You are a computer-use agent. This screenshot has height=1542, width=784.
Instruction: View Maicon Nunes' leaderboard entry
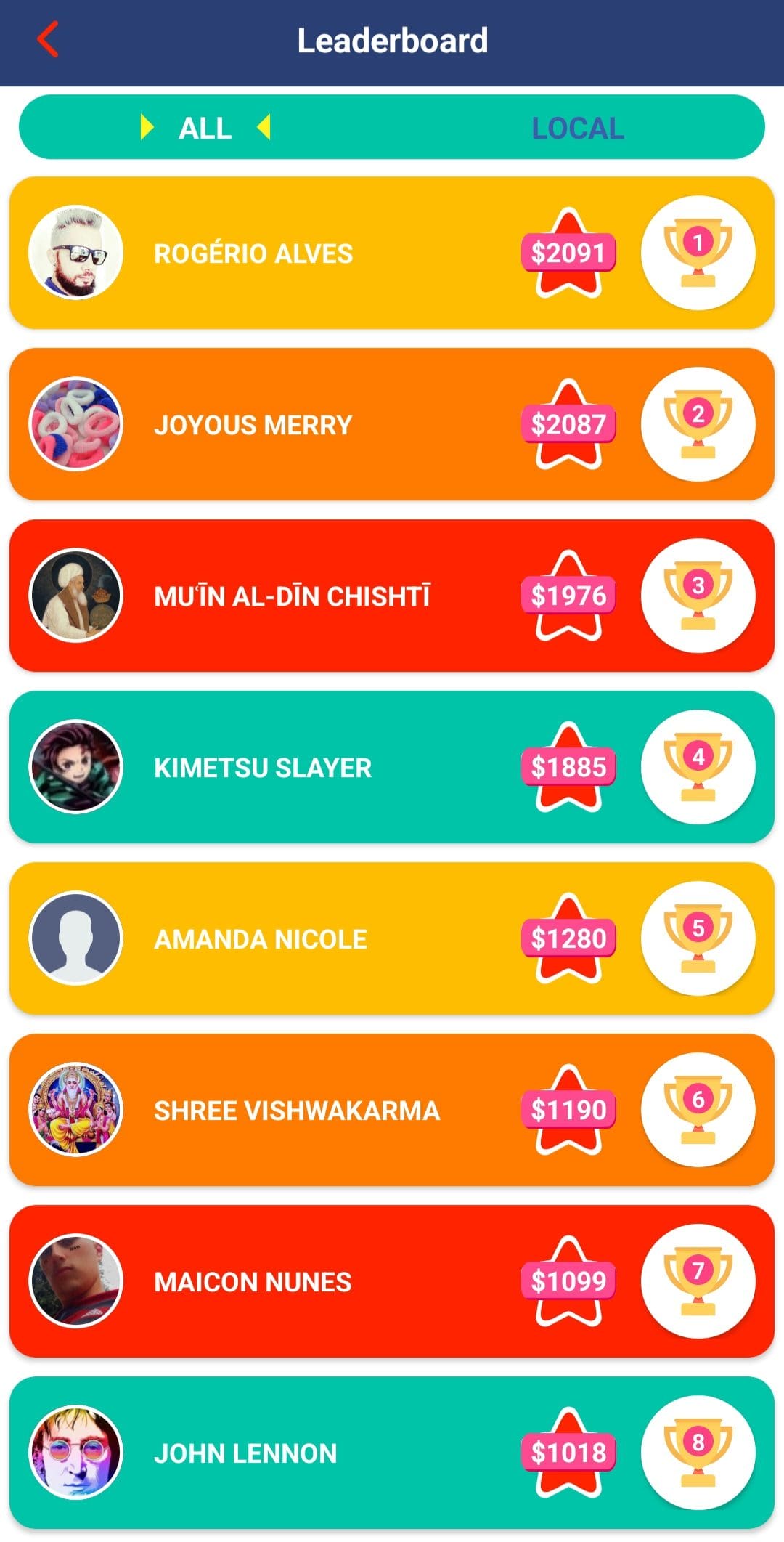tap(392, 1281)
